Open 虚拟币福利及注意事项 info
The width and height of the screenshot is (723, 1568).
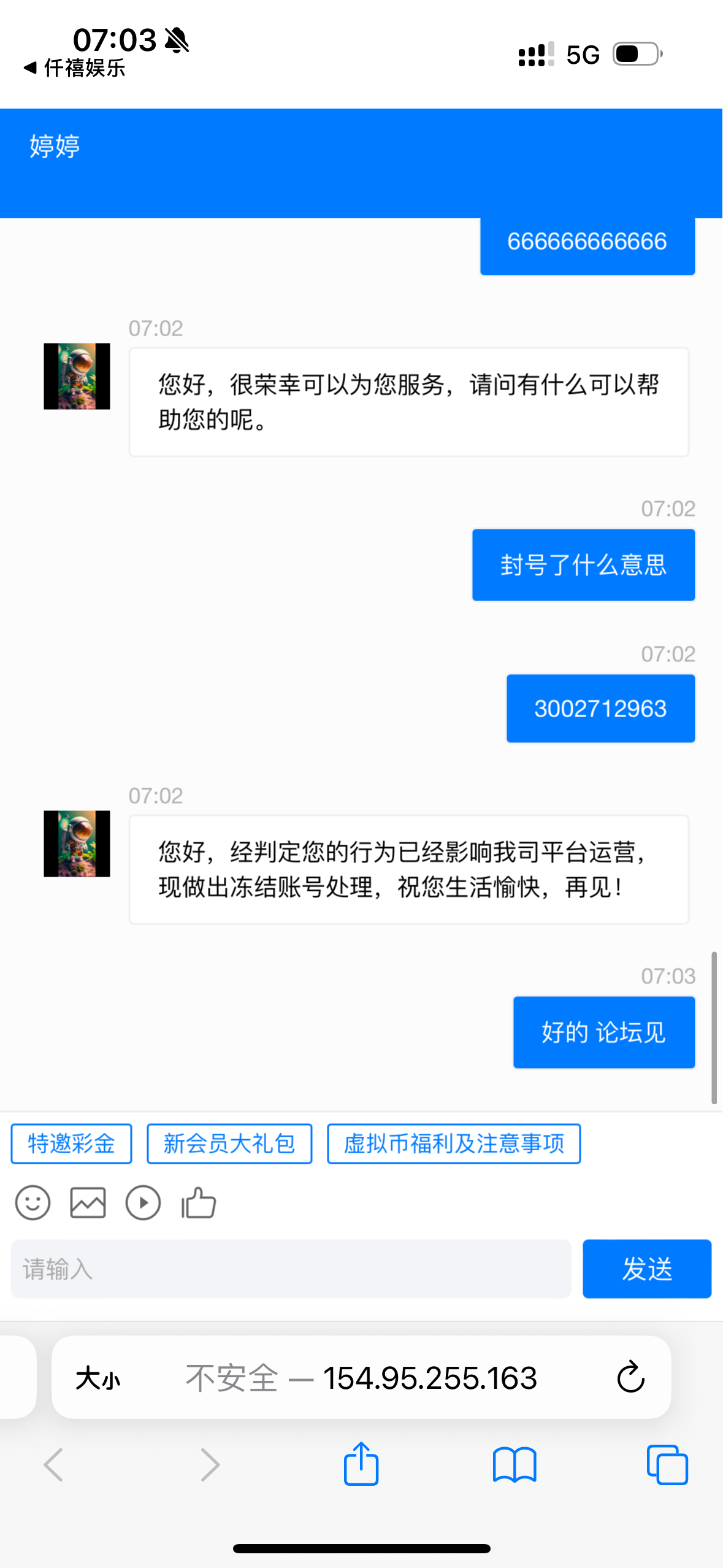click(454, 1142)
